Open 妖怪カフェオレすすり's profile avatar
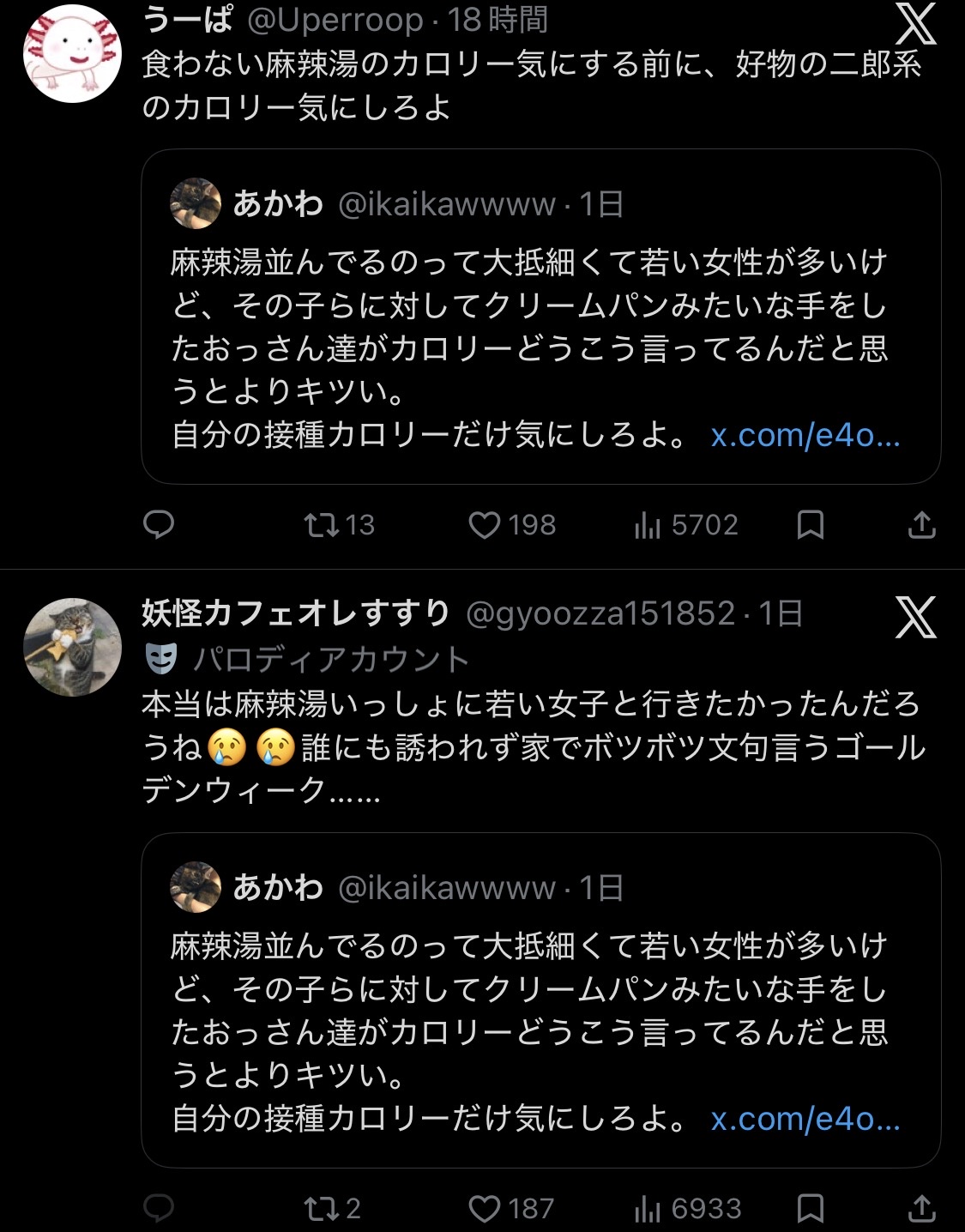 (x=72, y=646)
